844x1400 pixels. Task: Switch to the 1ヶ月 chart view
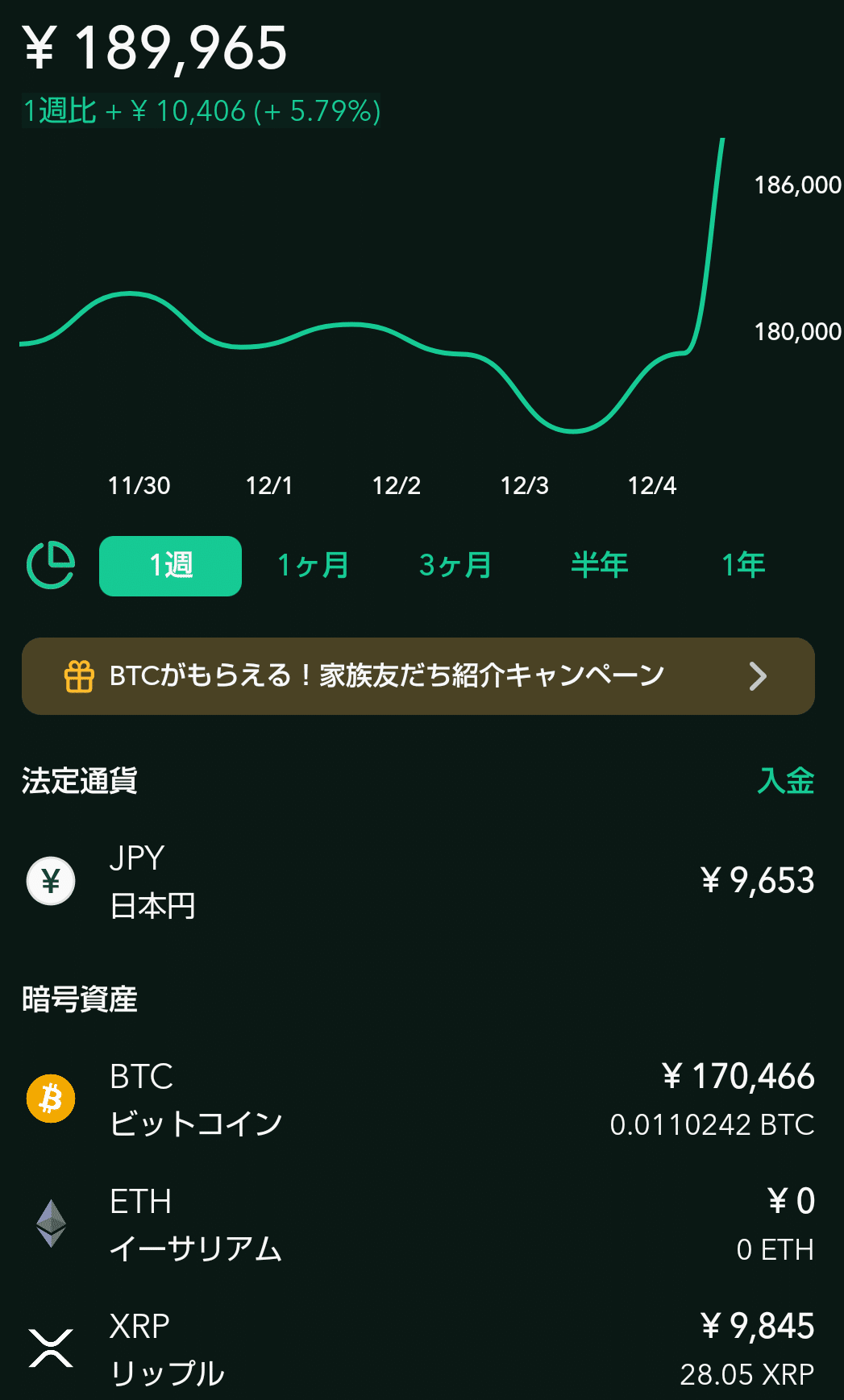312,565
